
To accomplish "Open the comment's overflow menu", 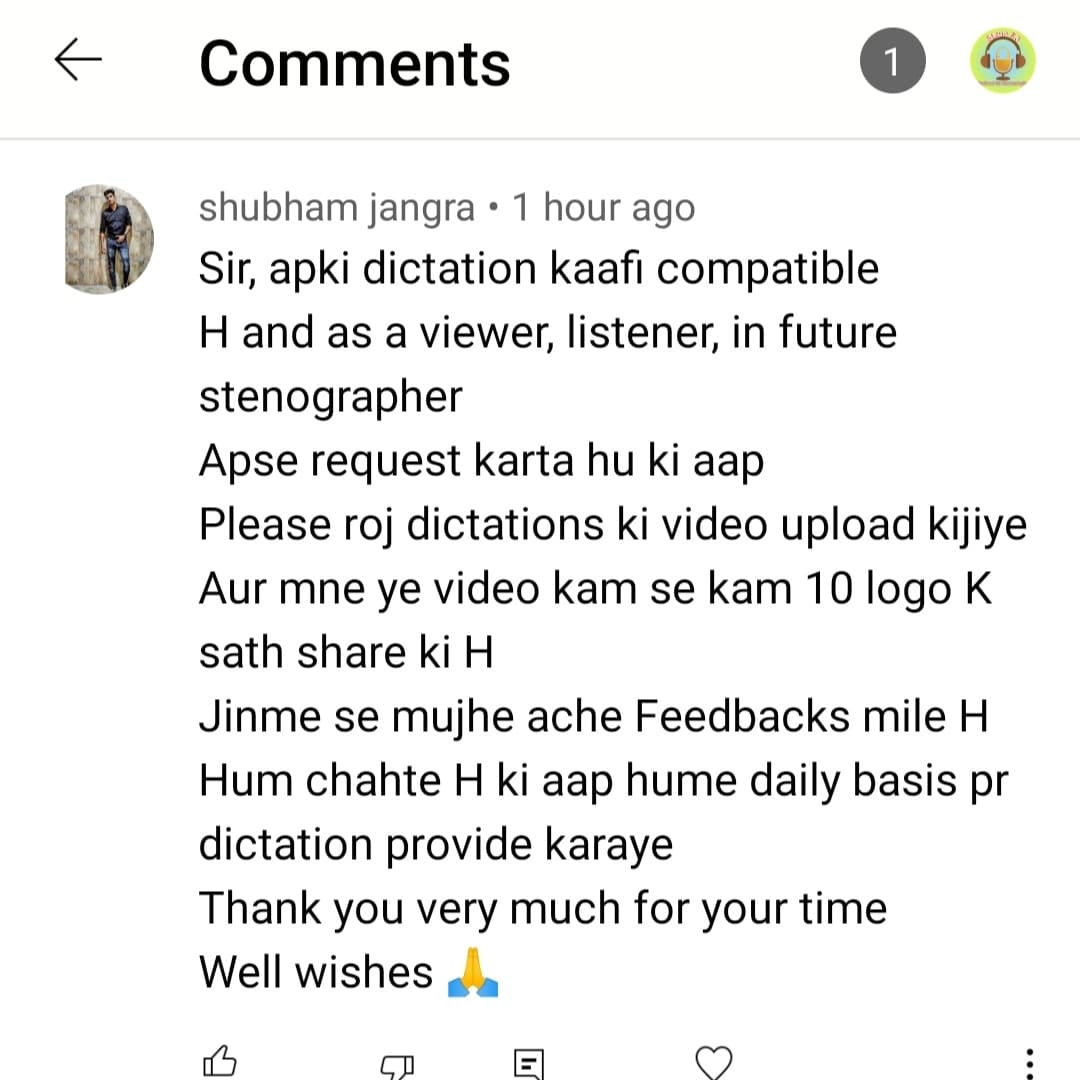I will (1030, 1062).
